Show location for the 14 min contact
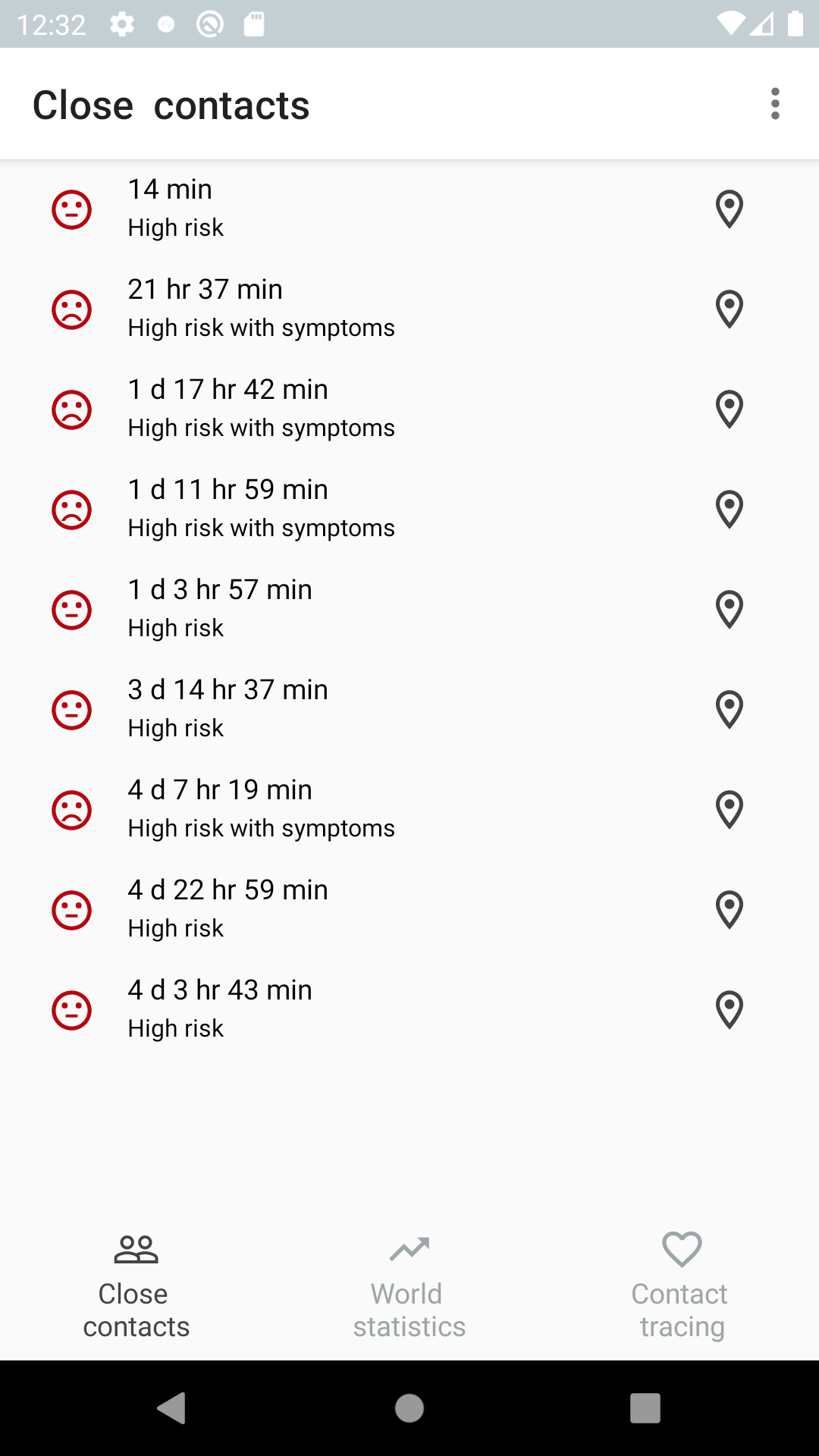 tap(730, 209)
